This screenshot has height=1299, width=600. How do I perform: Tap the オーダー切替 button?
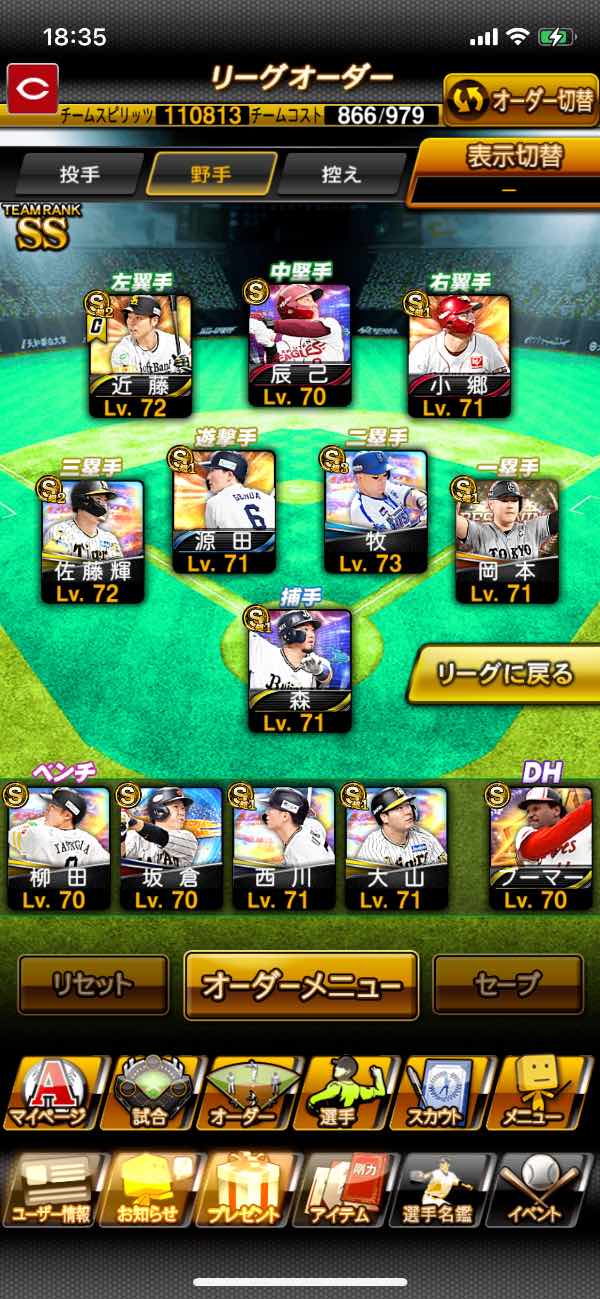[520, 101]
